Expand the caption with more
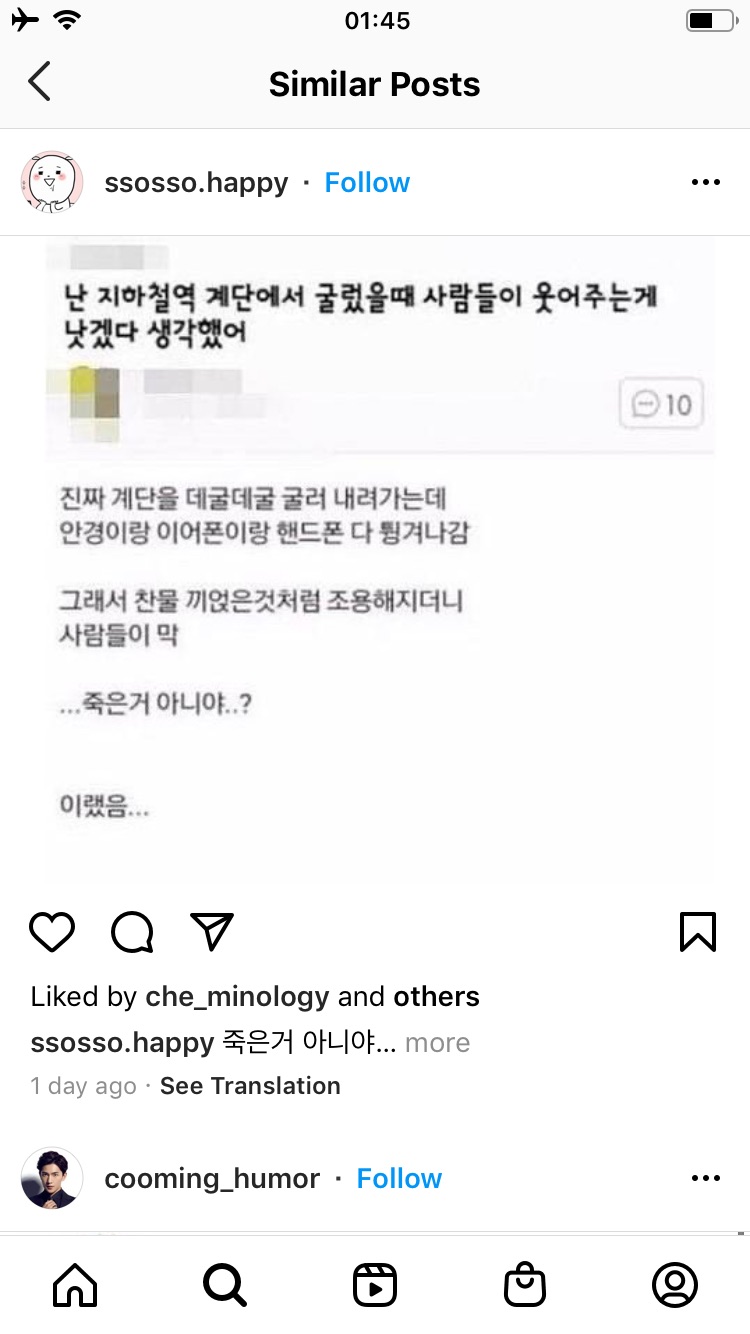This screenshot has height=1334, width=750. [x=437, y=1043]
